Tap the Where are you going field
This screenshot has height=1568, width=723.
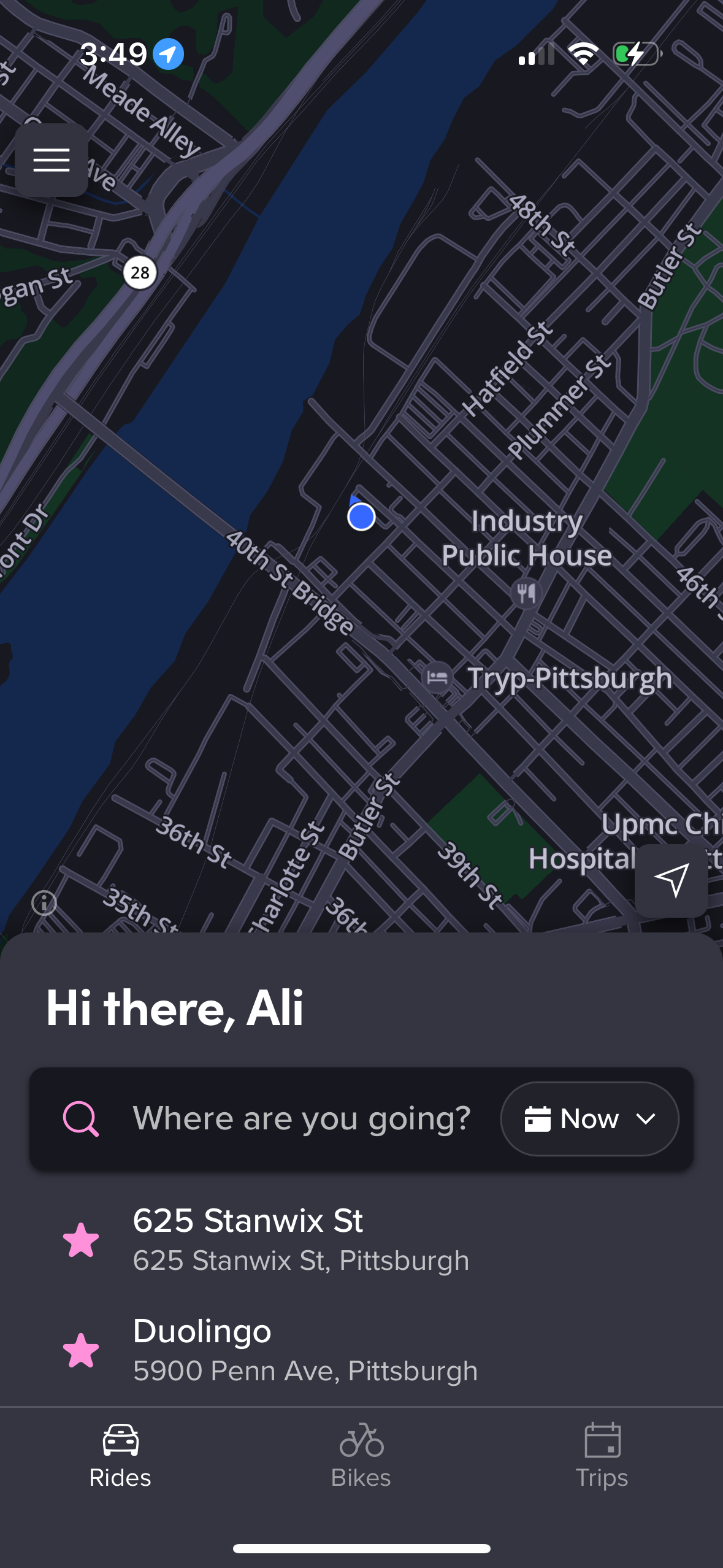pyautogui.click(x=302, y=1118)
